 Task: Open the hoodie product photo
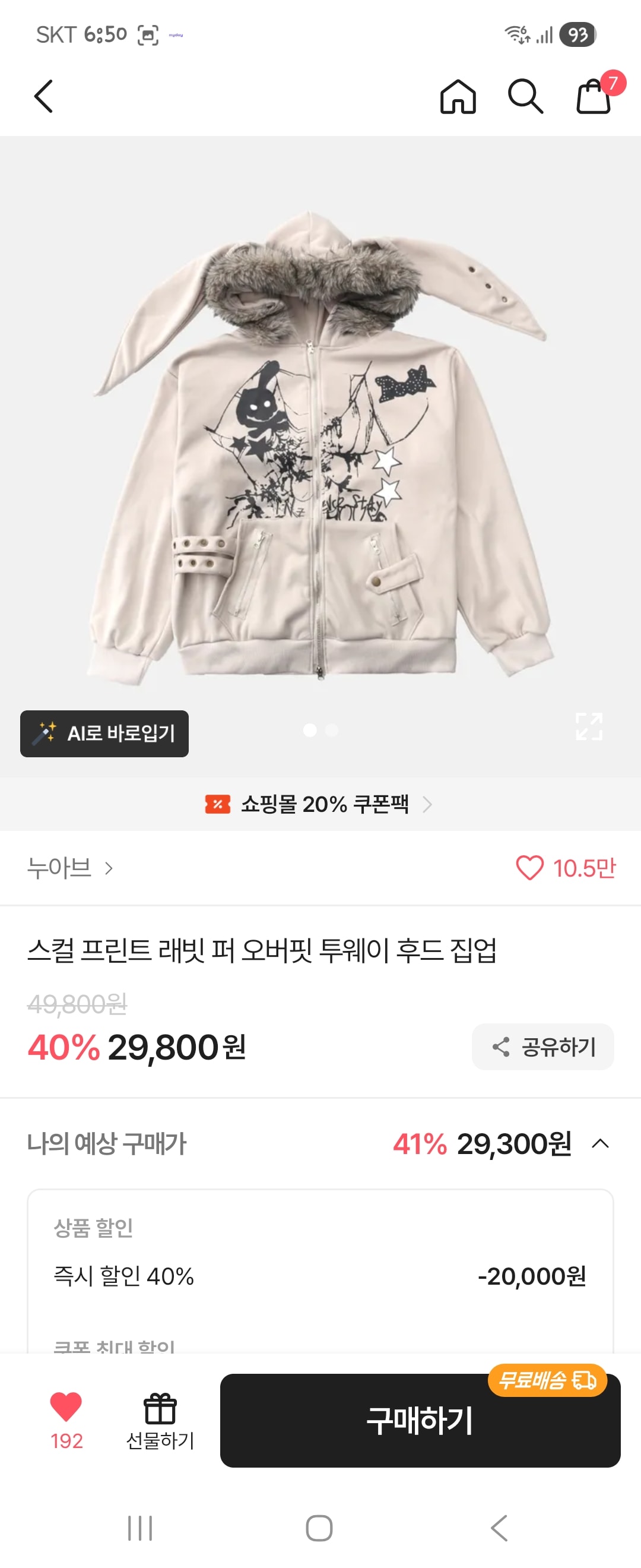click(x=320, y=450)
